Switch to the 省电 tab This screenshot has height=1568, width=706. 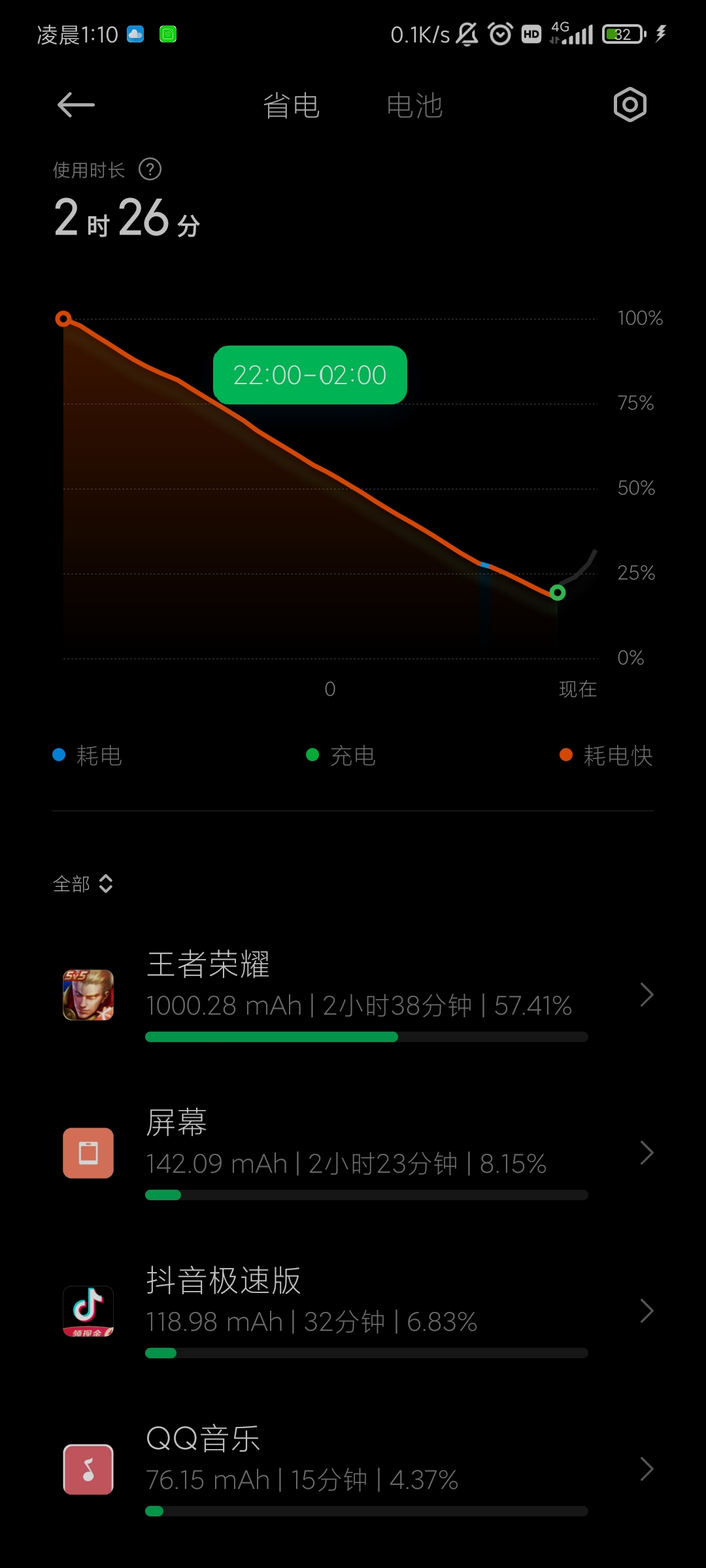click(292, 106)
